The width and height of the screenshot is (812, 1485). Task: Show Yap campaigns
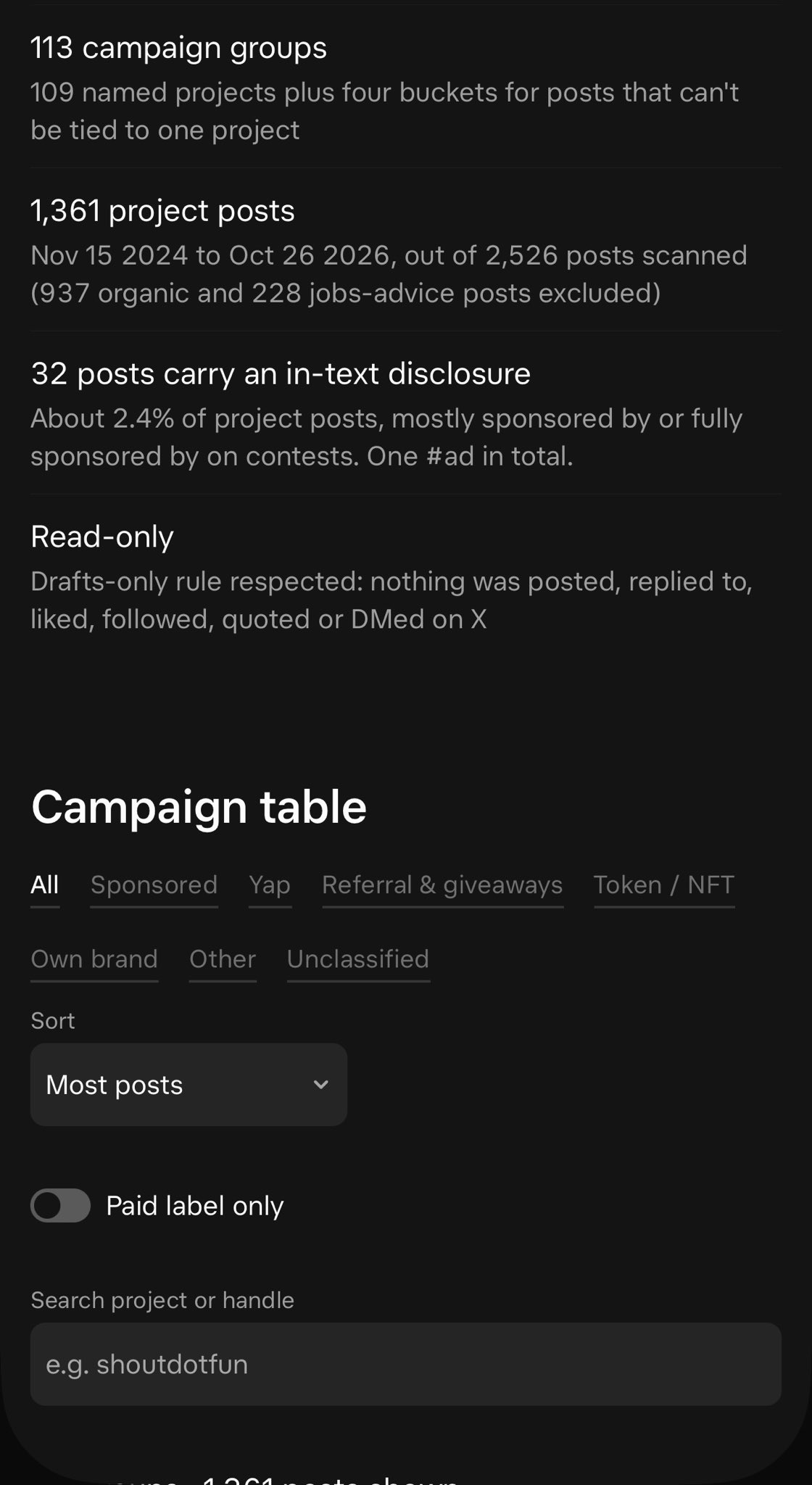tap(270, 885)
